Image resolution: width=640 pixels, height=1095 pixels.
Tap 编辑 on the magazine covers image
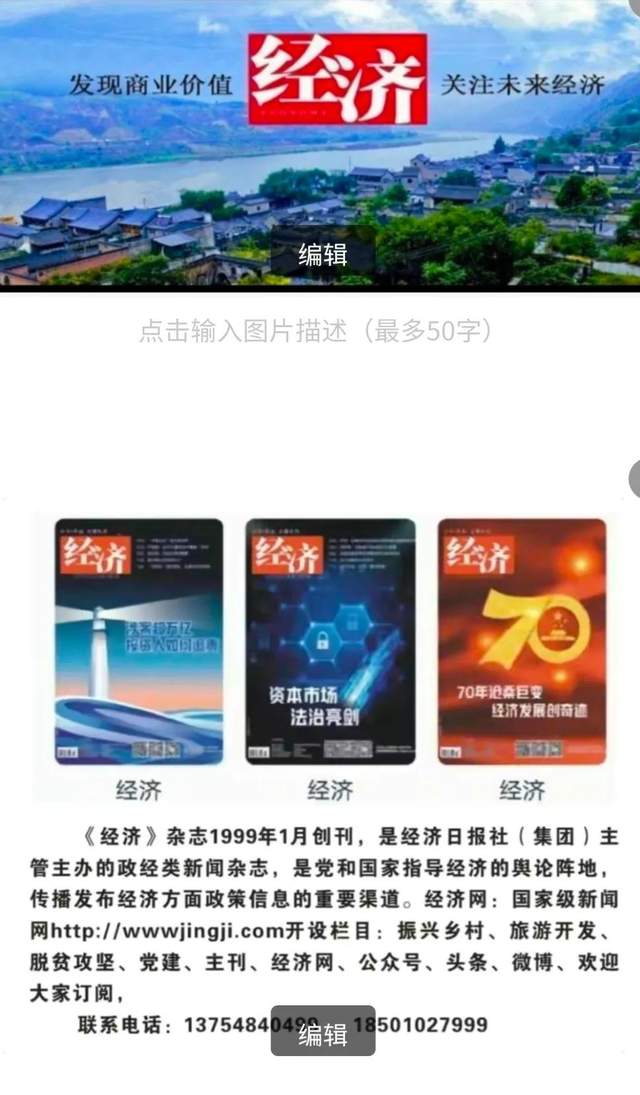click(322, 1034)
